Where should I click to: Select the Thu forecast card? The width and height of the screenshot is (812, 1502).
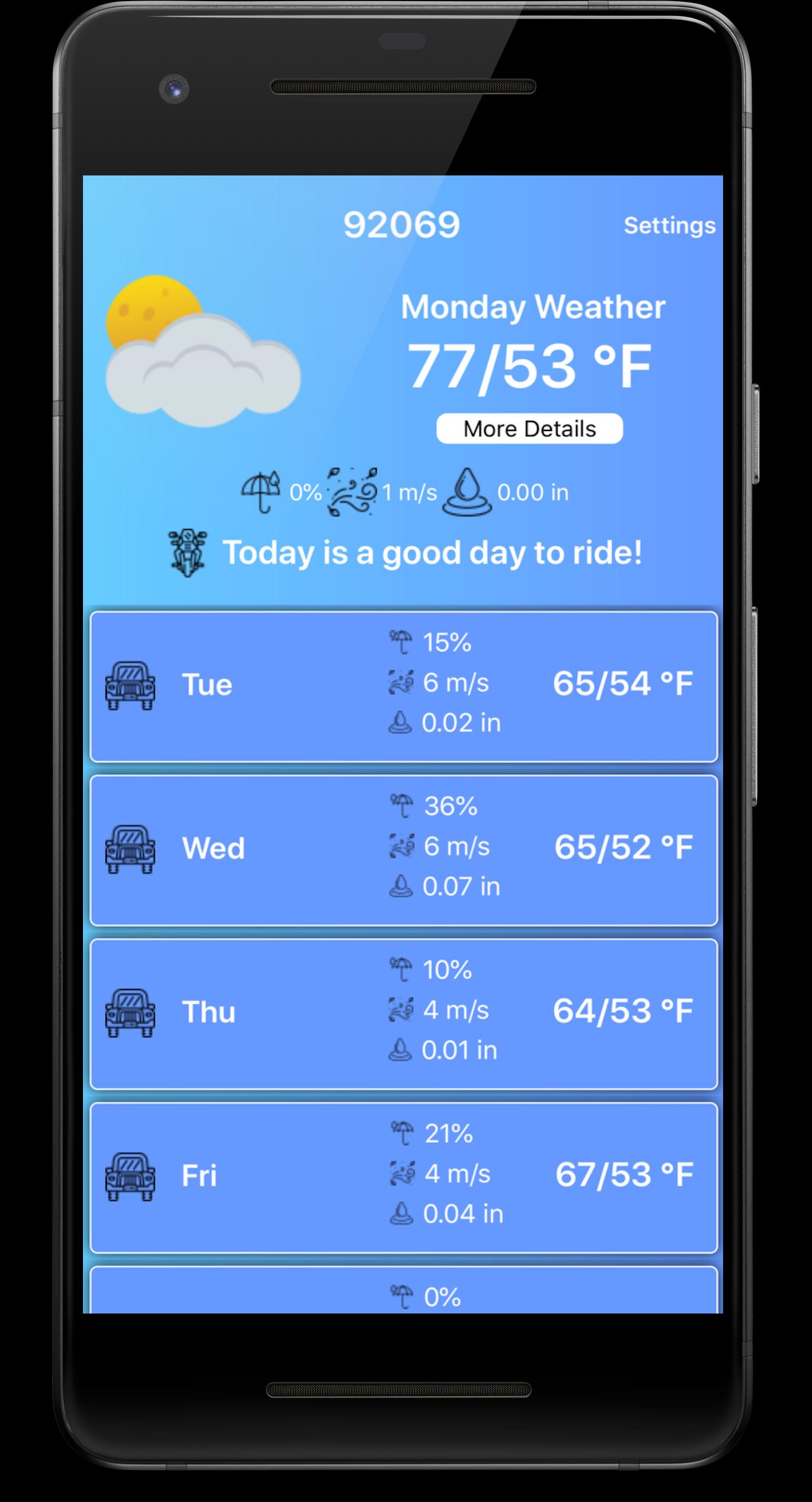[403, 1014]
